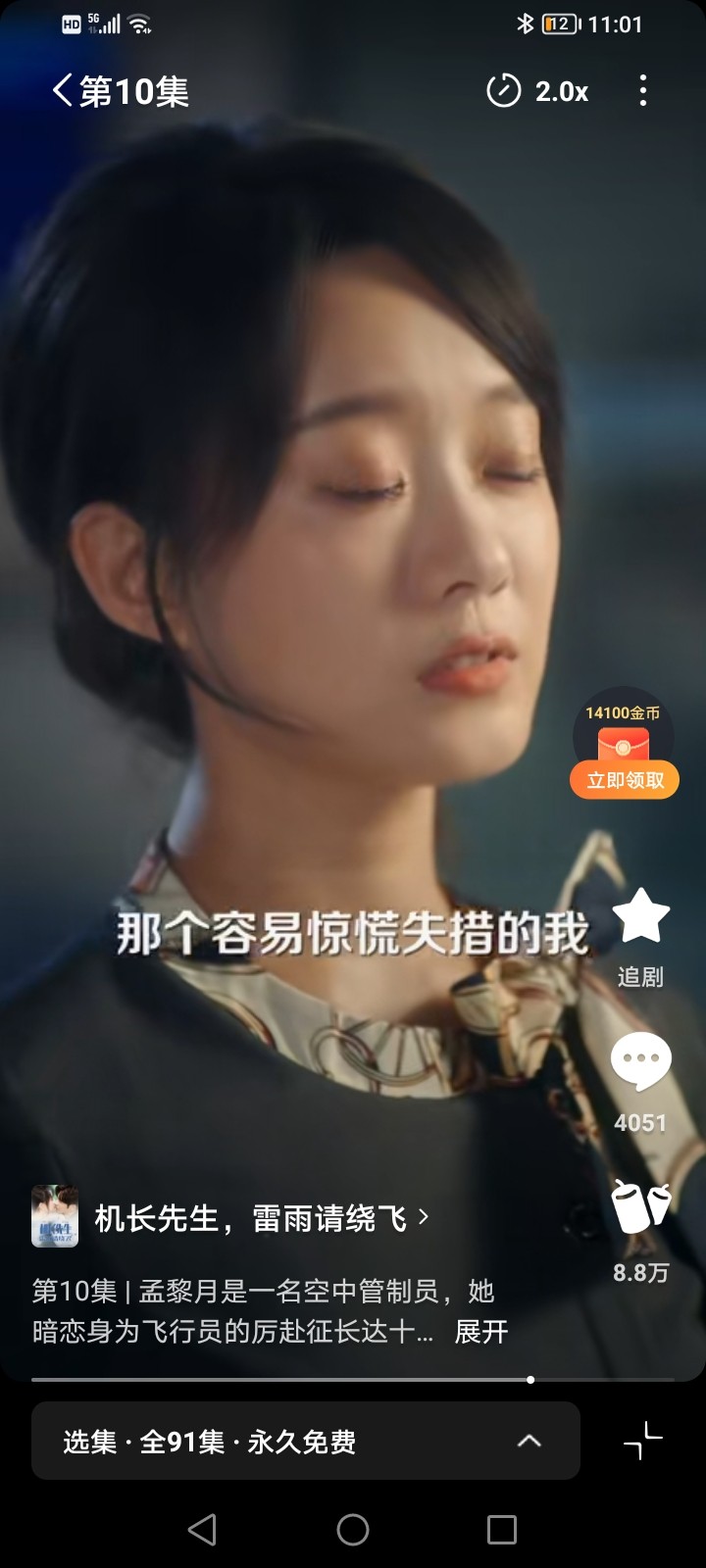Tap the minimize screen icon
Image resolution: width=706 pixels, height=1568 pixels.
[643, 1441]
